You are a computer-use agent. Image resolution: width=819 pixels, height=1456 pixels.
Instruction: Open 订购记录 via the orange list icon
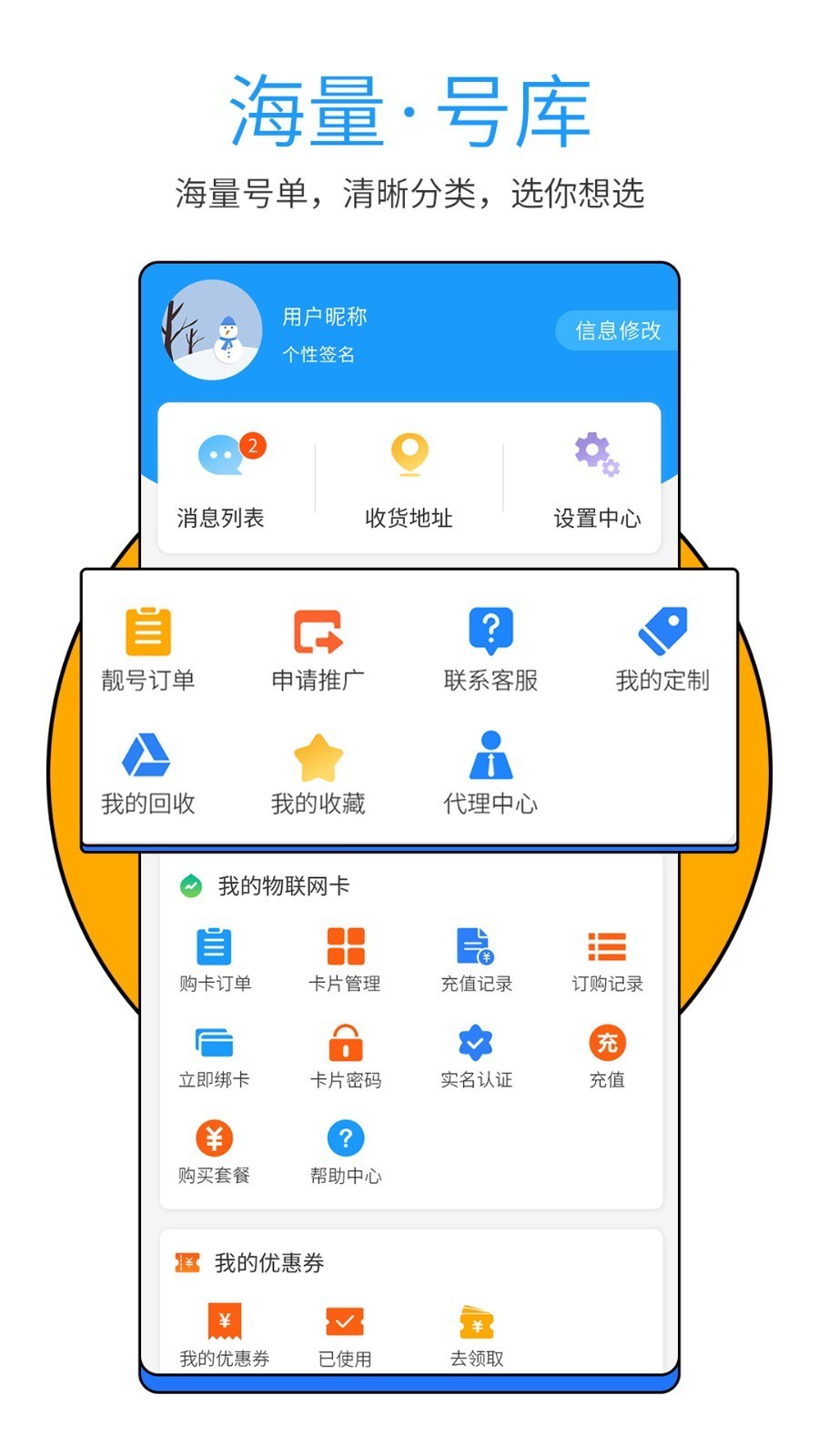click(606, 946)
